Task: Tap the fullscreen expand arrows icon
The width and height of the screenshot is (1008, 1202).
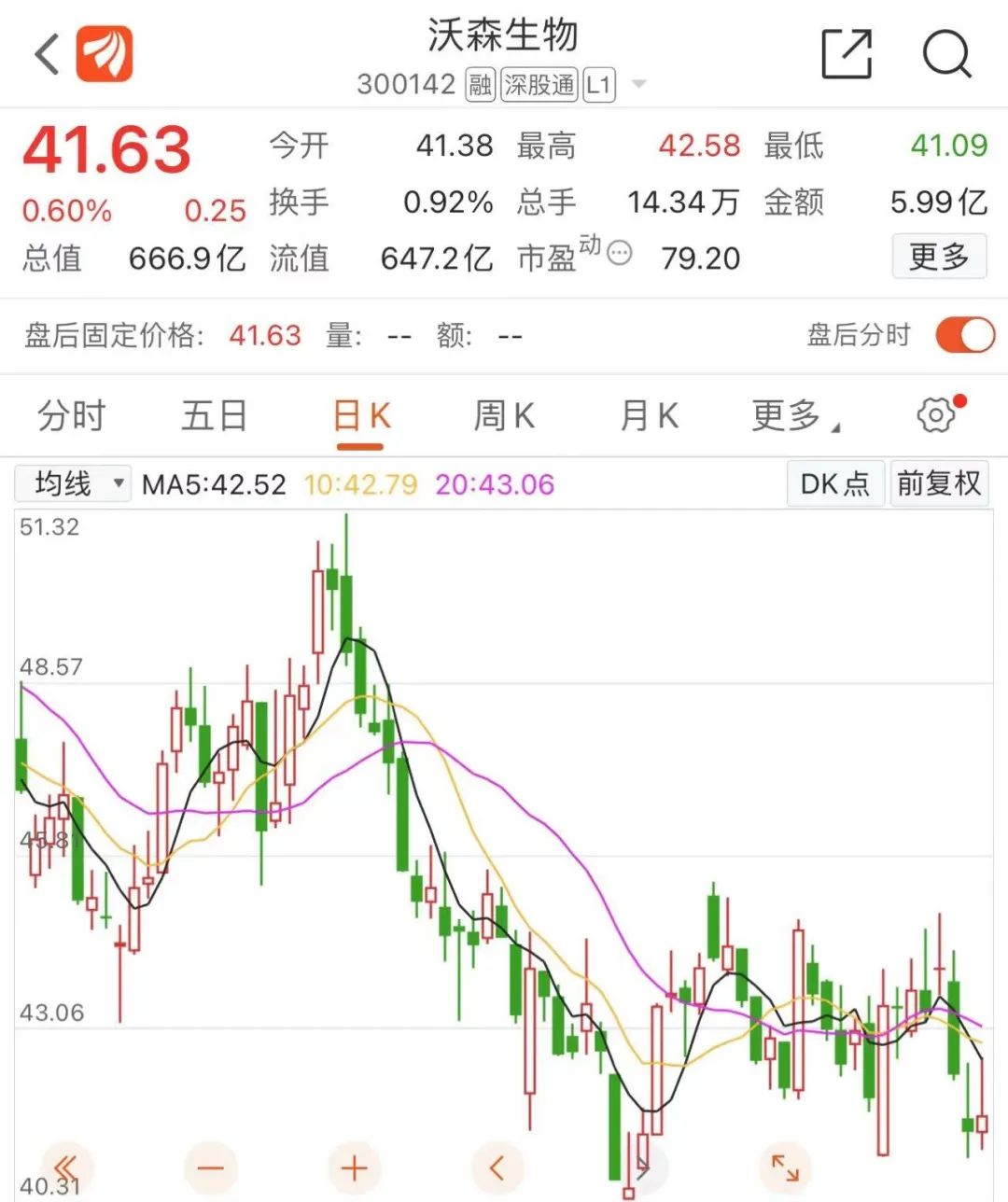Action: coord(787,1167)
